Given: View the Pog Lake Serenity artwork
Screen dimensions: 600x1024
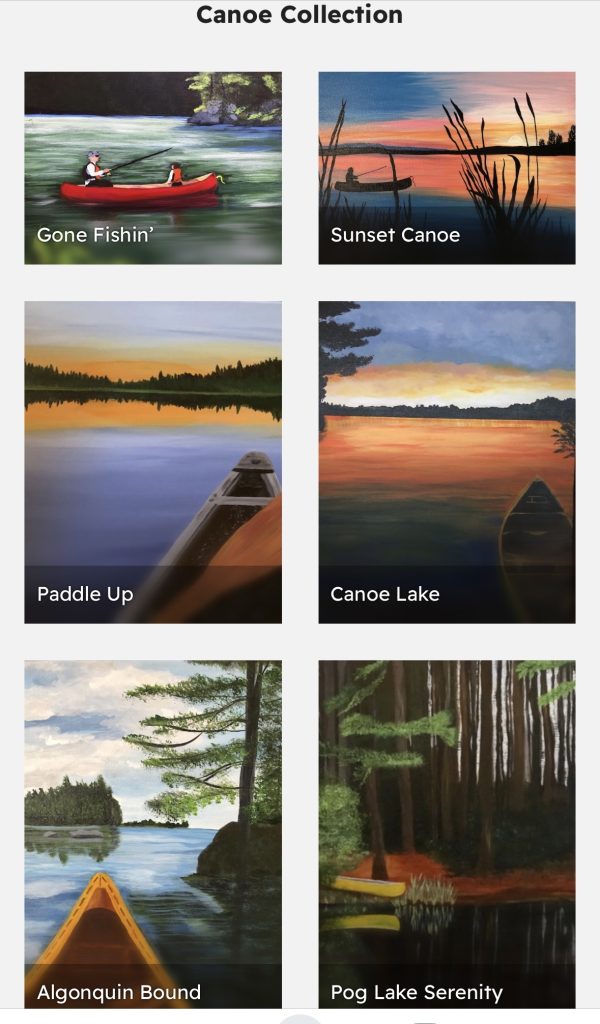Looking at the screenshot, I should [x=446, y=833].
